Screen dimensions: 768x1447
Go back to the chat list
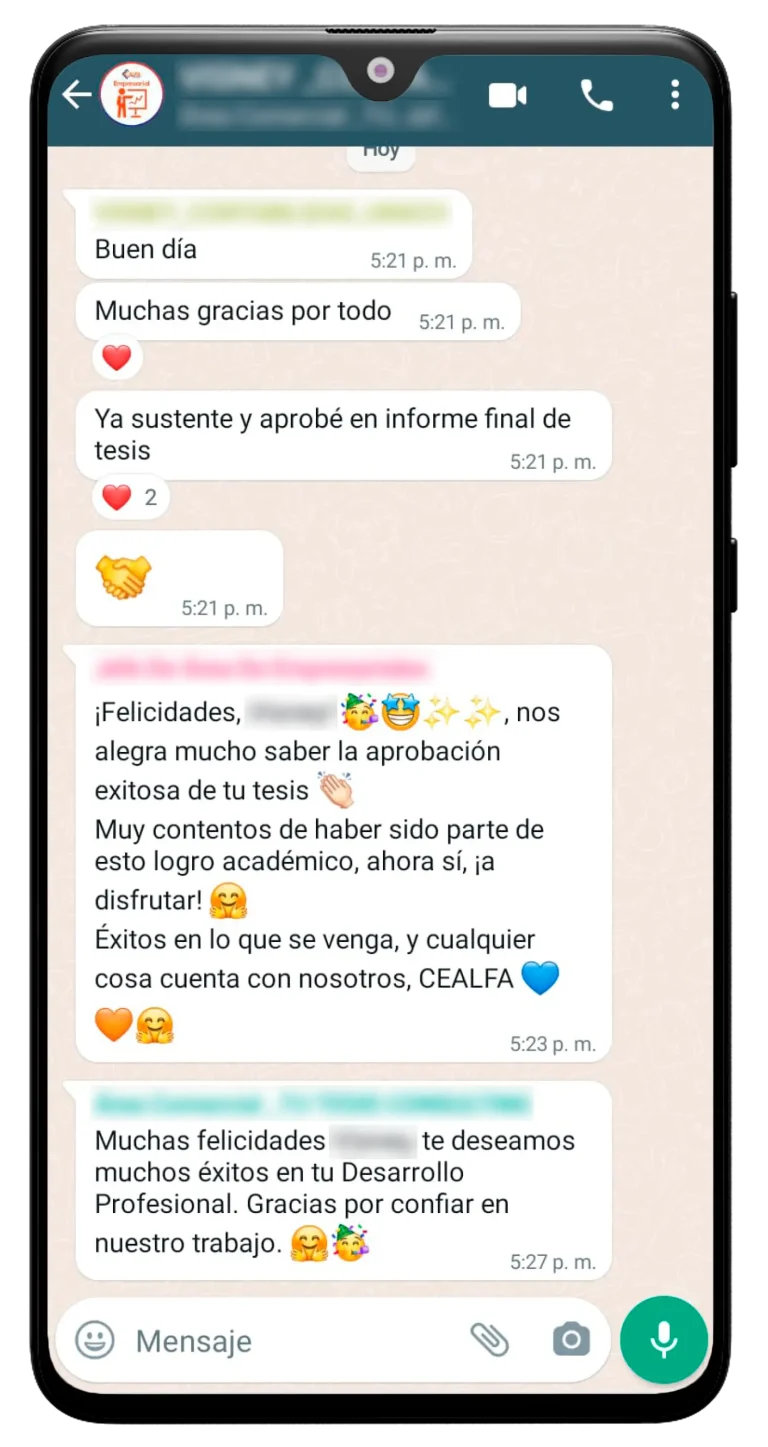coord(76,95)
